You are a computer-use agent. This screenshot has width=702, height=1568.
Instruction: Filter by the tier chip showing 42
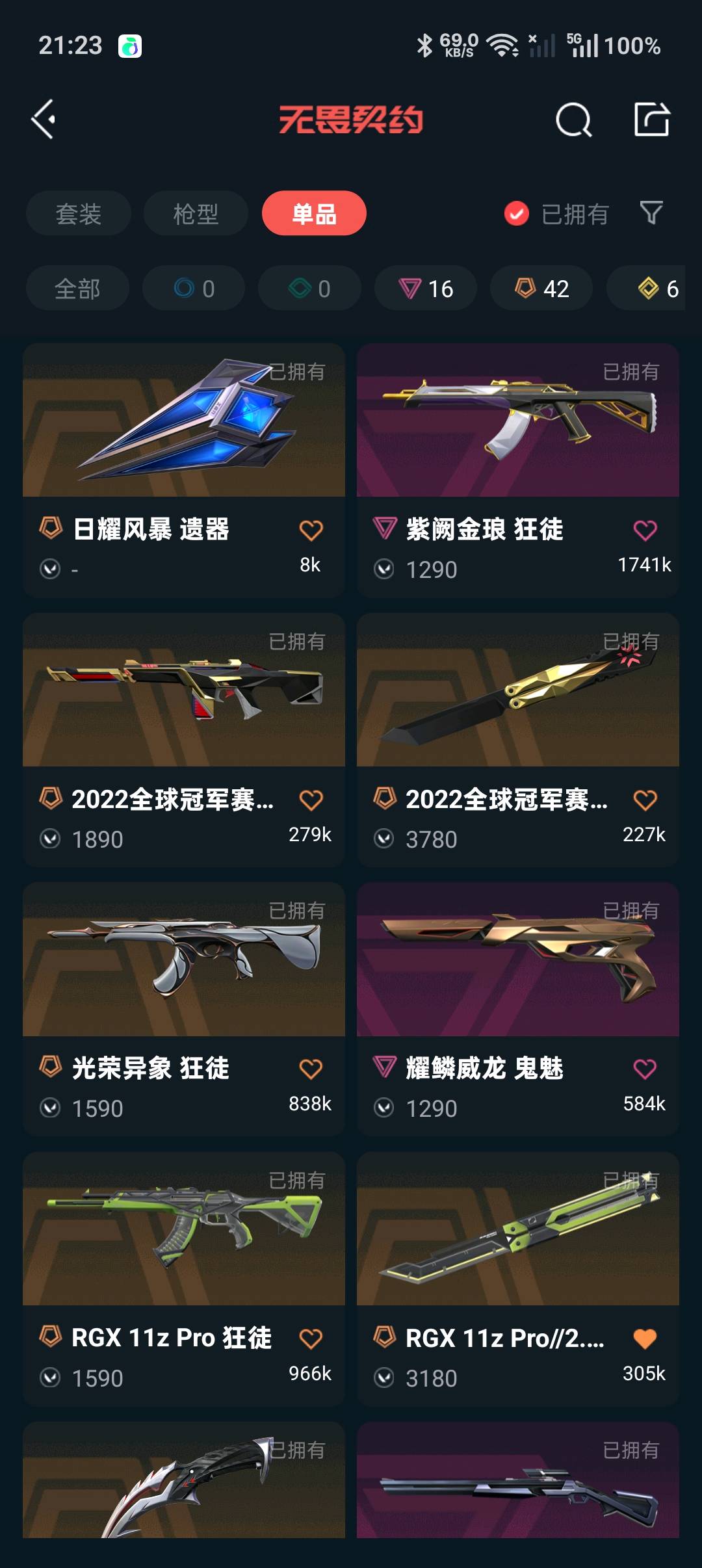tap(541, 288)
